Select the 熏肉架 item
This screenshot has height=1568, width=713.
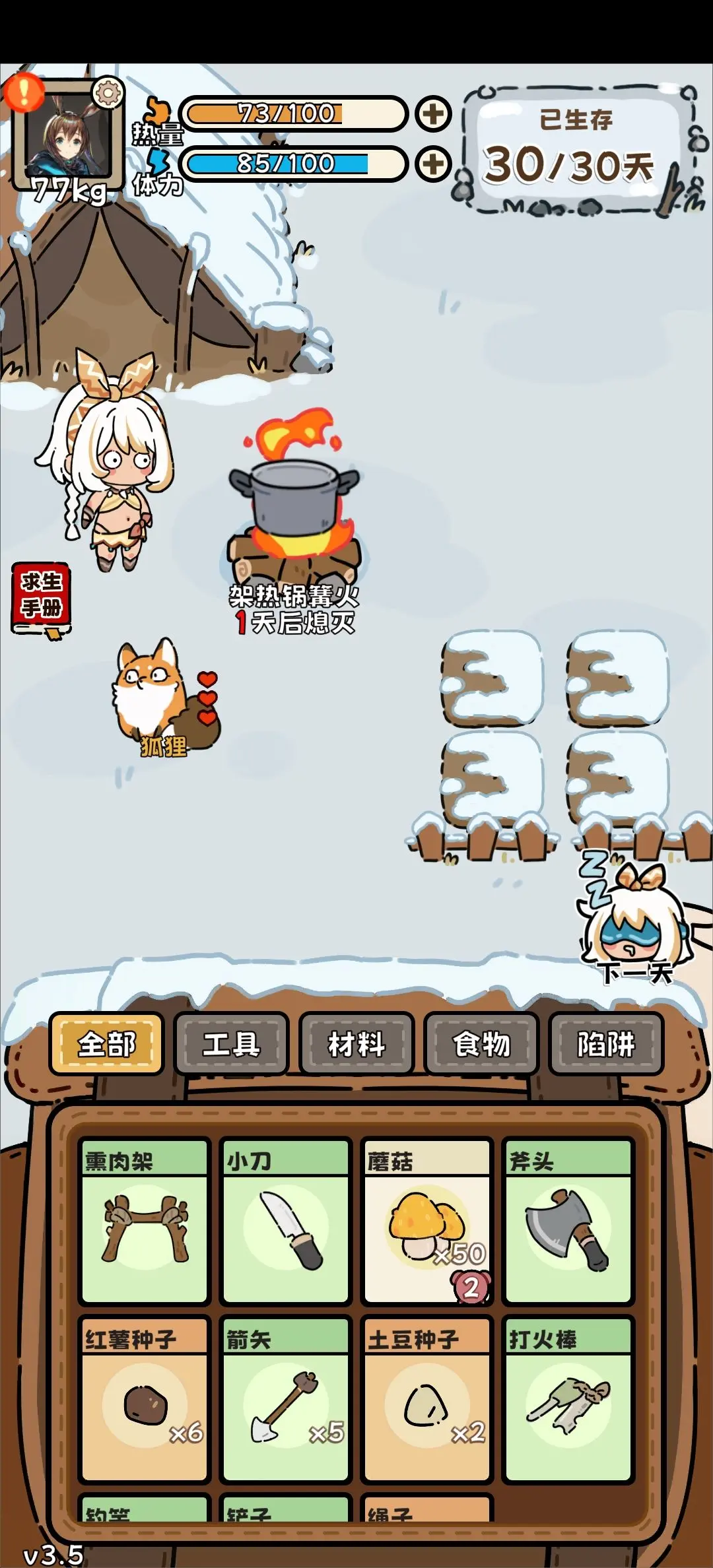click(x=145, y=1221)
